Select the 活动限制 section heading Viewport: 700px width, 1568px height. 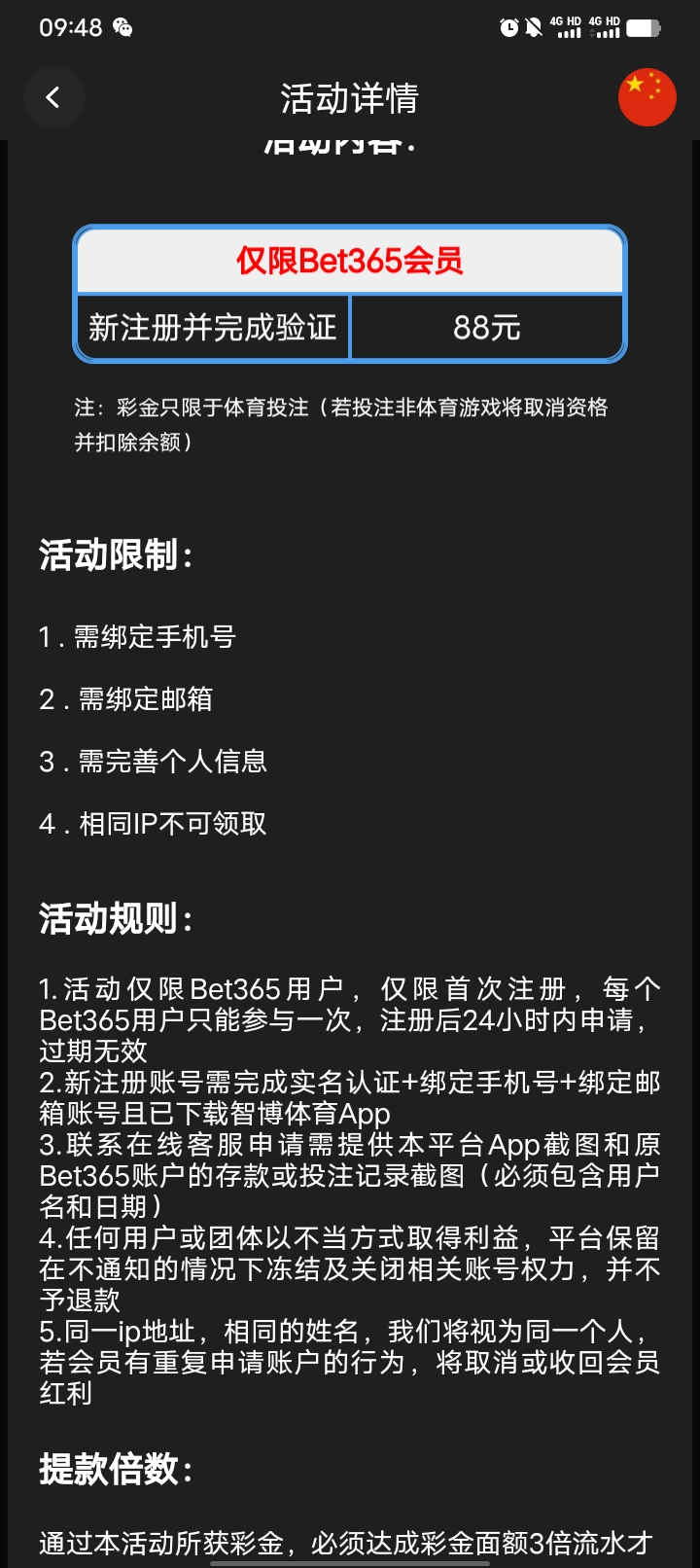click(x=115, y=556)
